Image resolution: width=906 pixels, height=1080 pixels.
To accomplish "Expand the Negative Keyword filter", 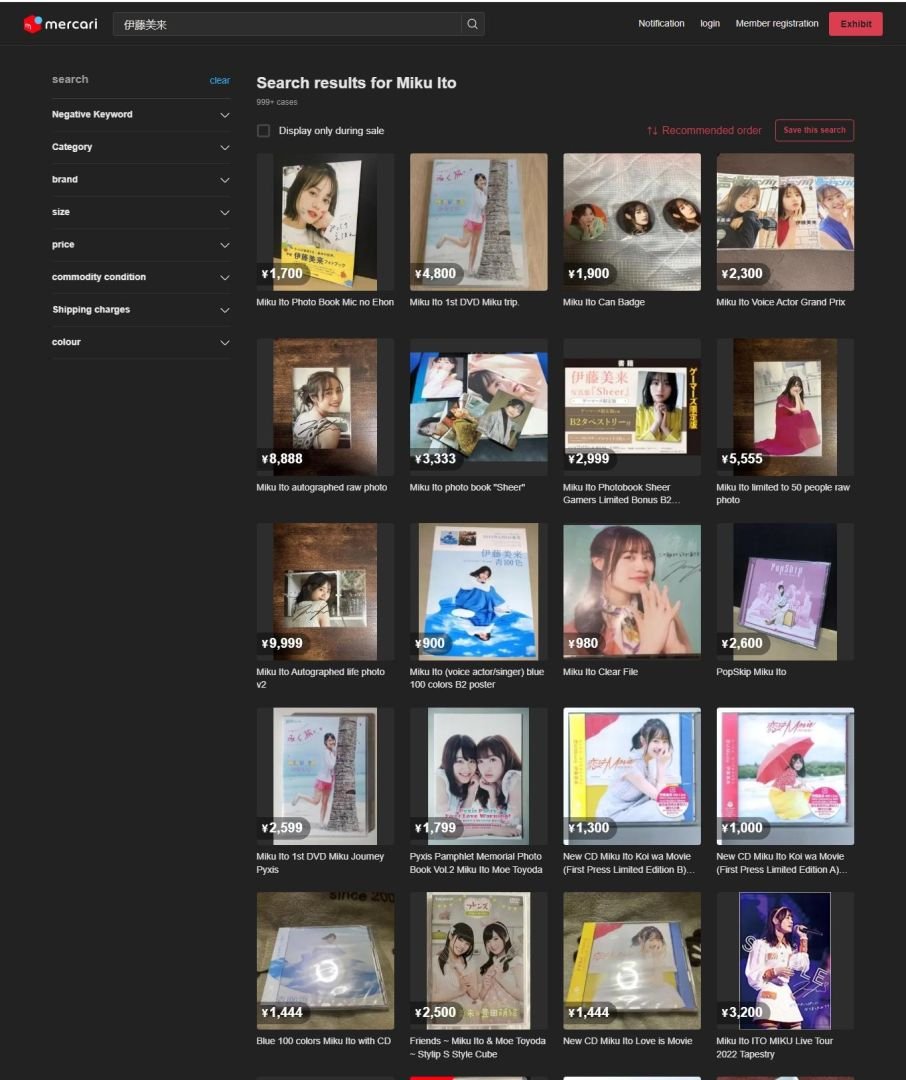I will point(141,114).
